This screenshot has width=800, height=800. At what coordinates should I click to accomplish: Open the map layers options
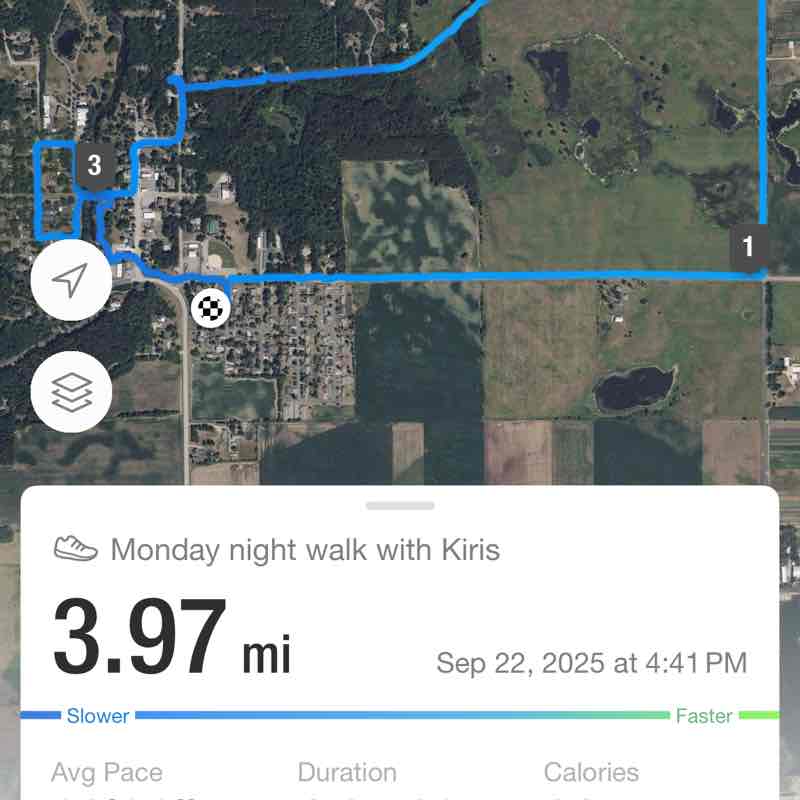pos(69,392)
